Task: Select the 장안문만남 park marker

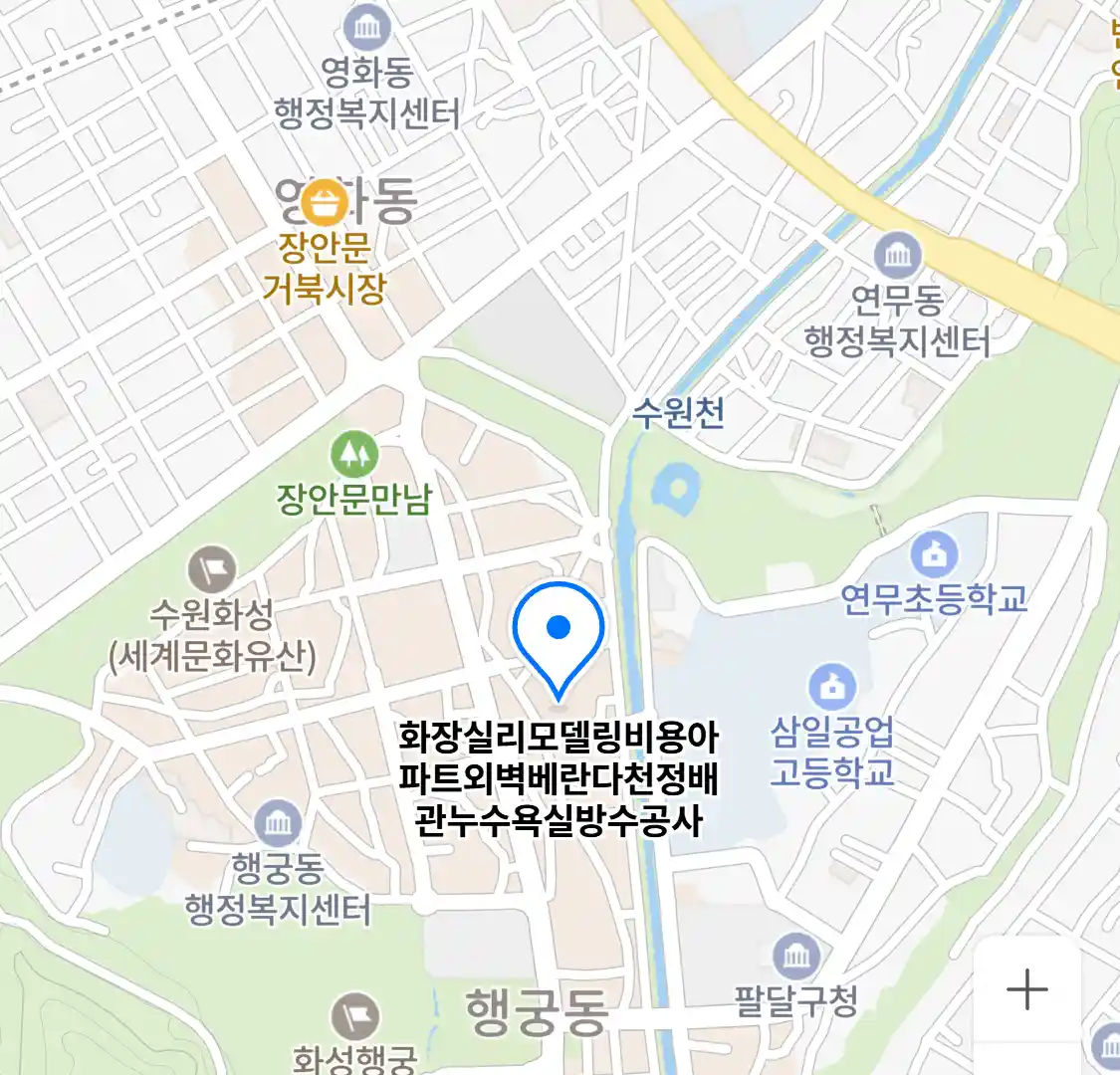Action: pyautogui.click(x=353, y=456)
